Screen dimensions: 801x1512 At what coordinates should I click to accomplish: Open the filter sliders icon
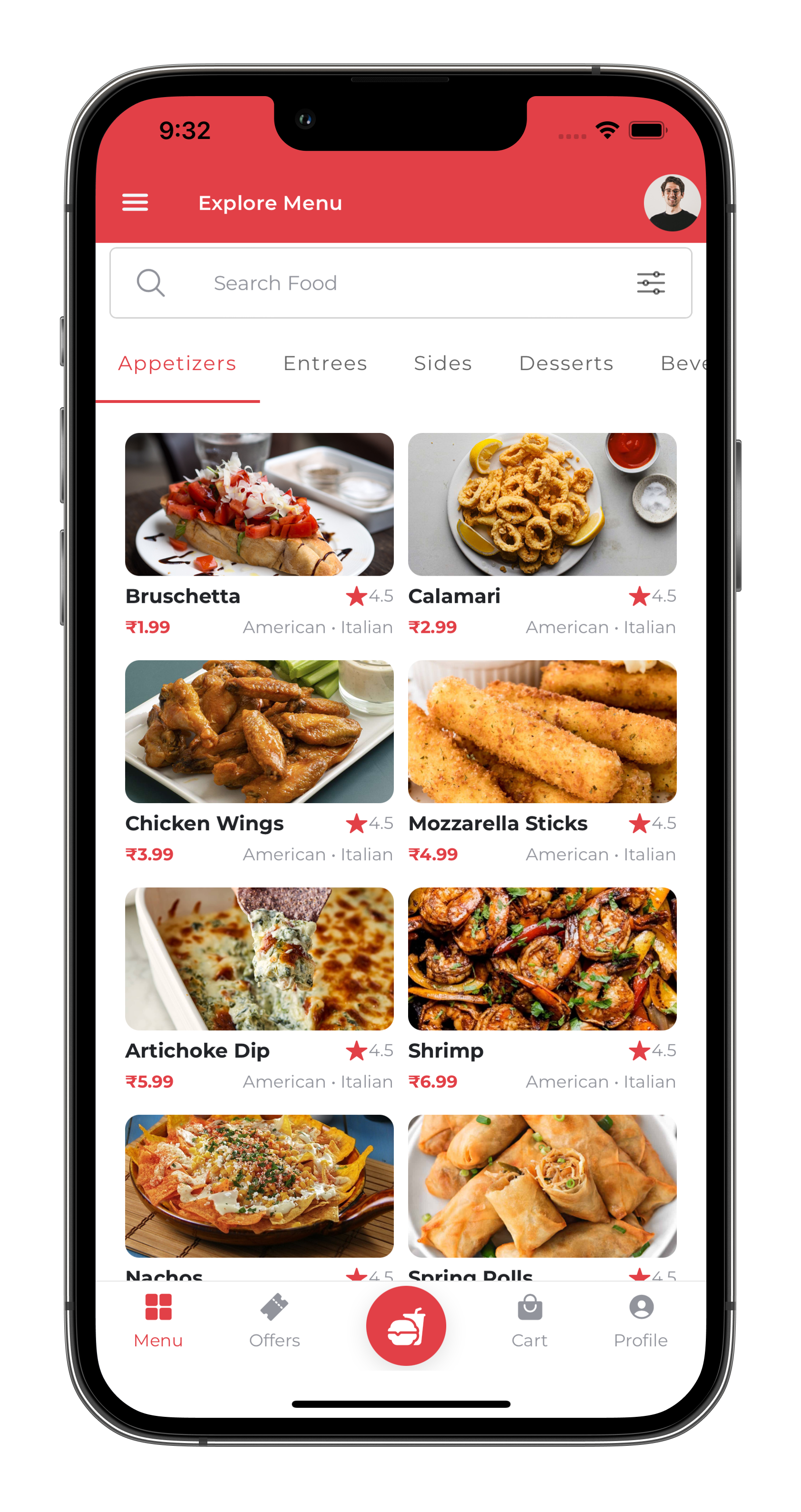tap(651, 283)
